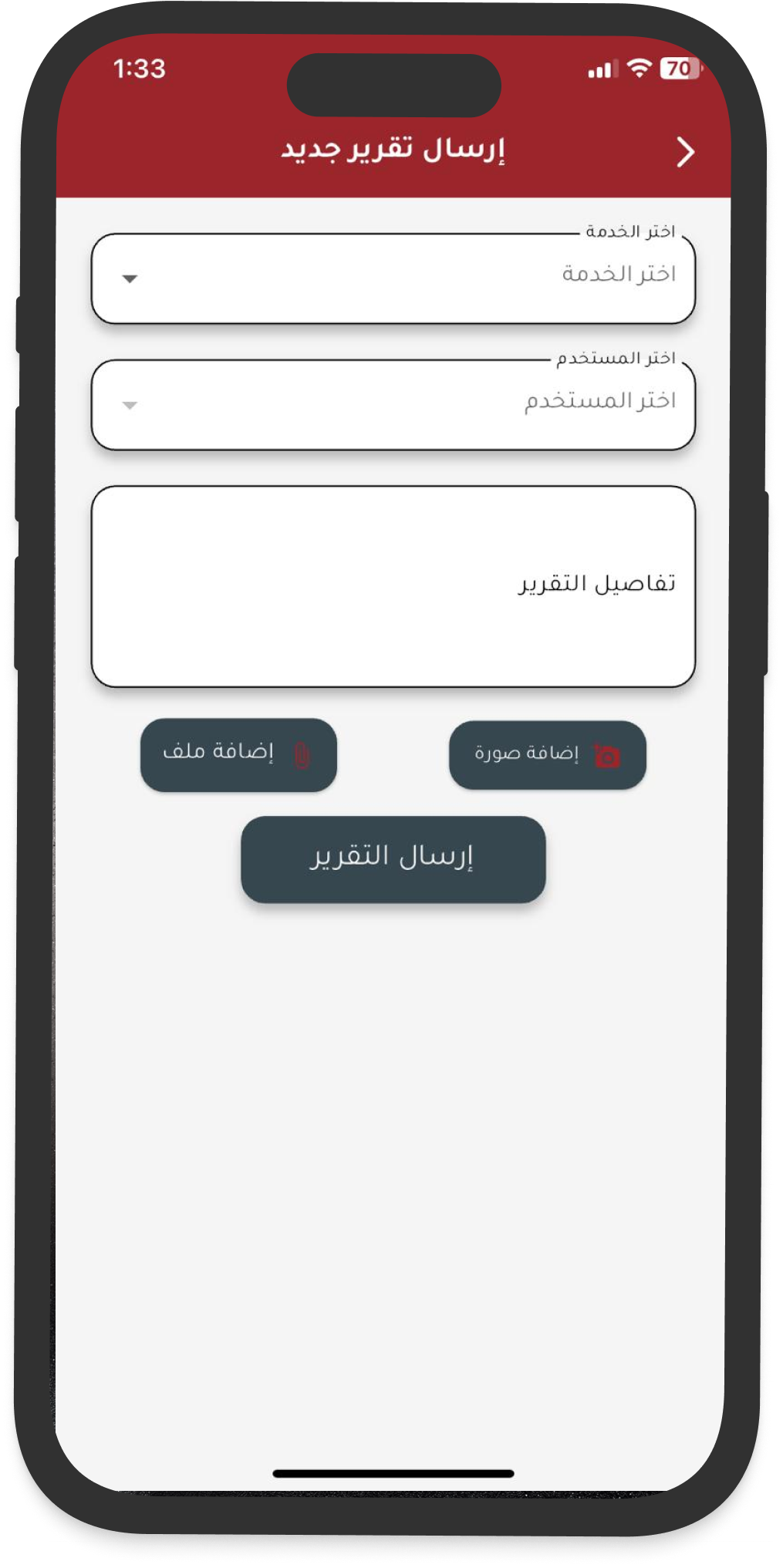Focus the تفاصيل التقرير text field

393,586
